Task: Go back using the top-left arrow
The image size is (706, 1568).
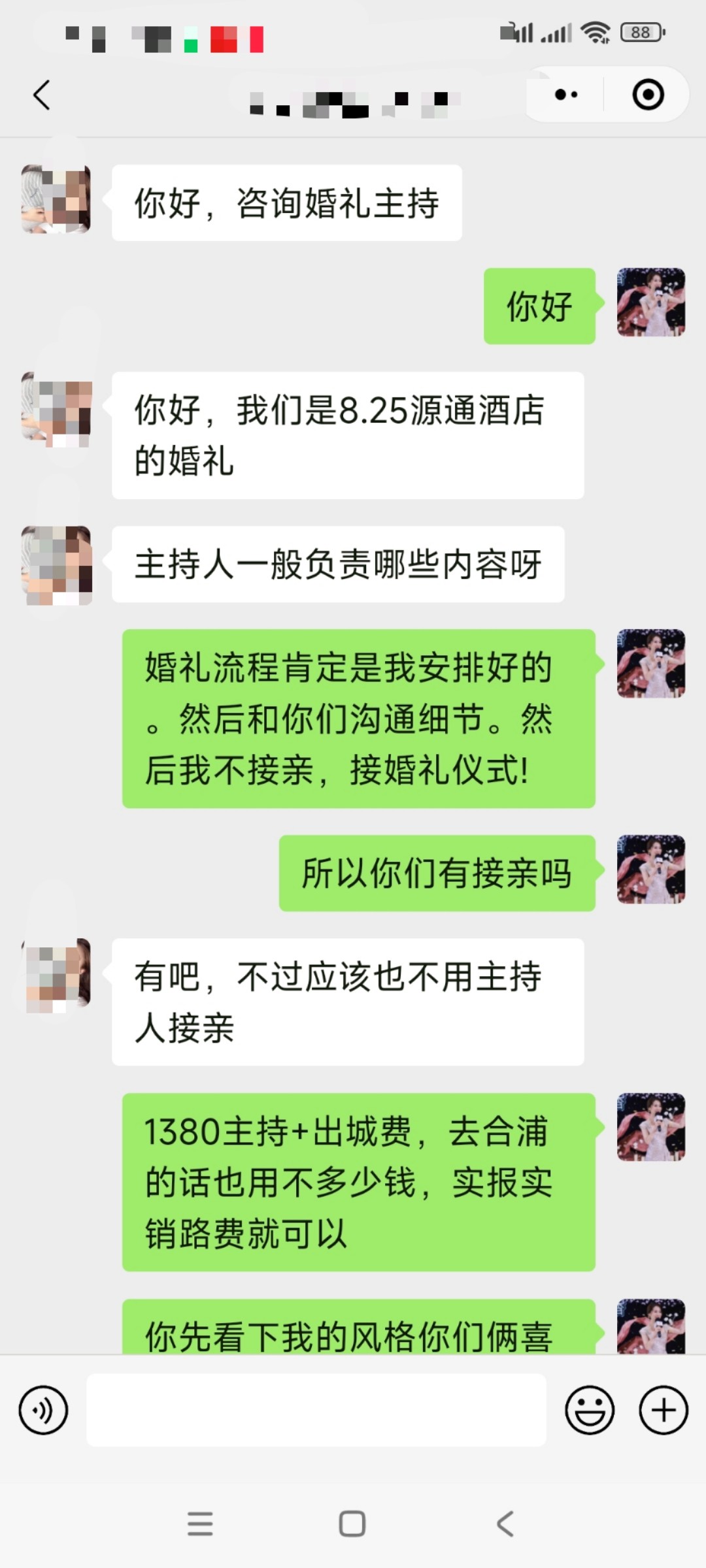Action: (x=42, y=95)
